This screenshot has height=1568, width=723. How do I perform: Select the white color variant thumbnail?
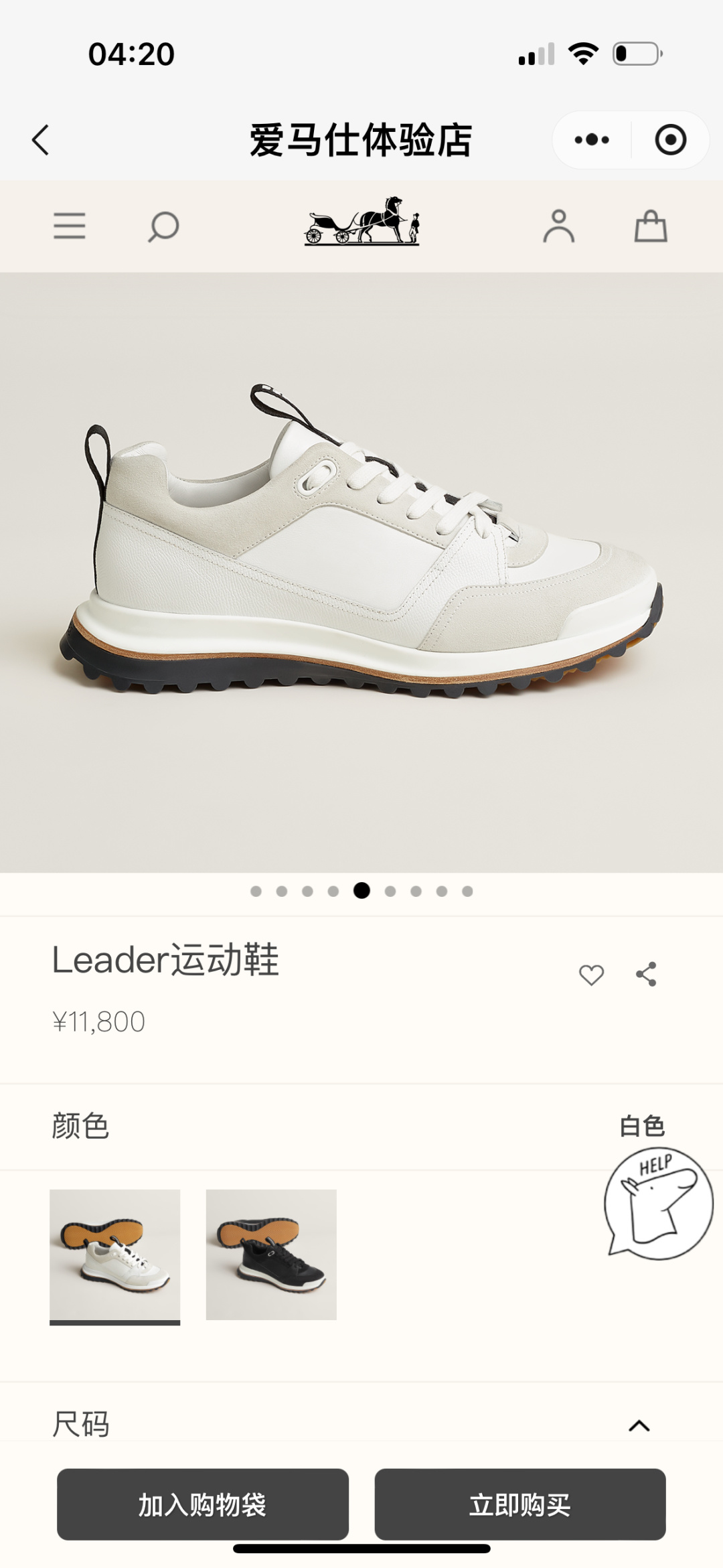115,1255
